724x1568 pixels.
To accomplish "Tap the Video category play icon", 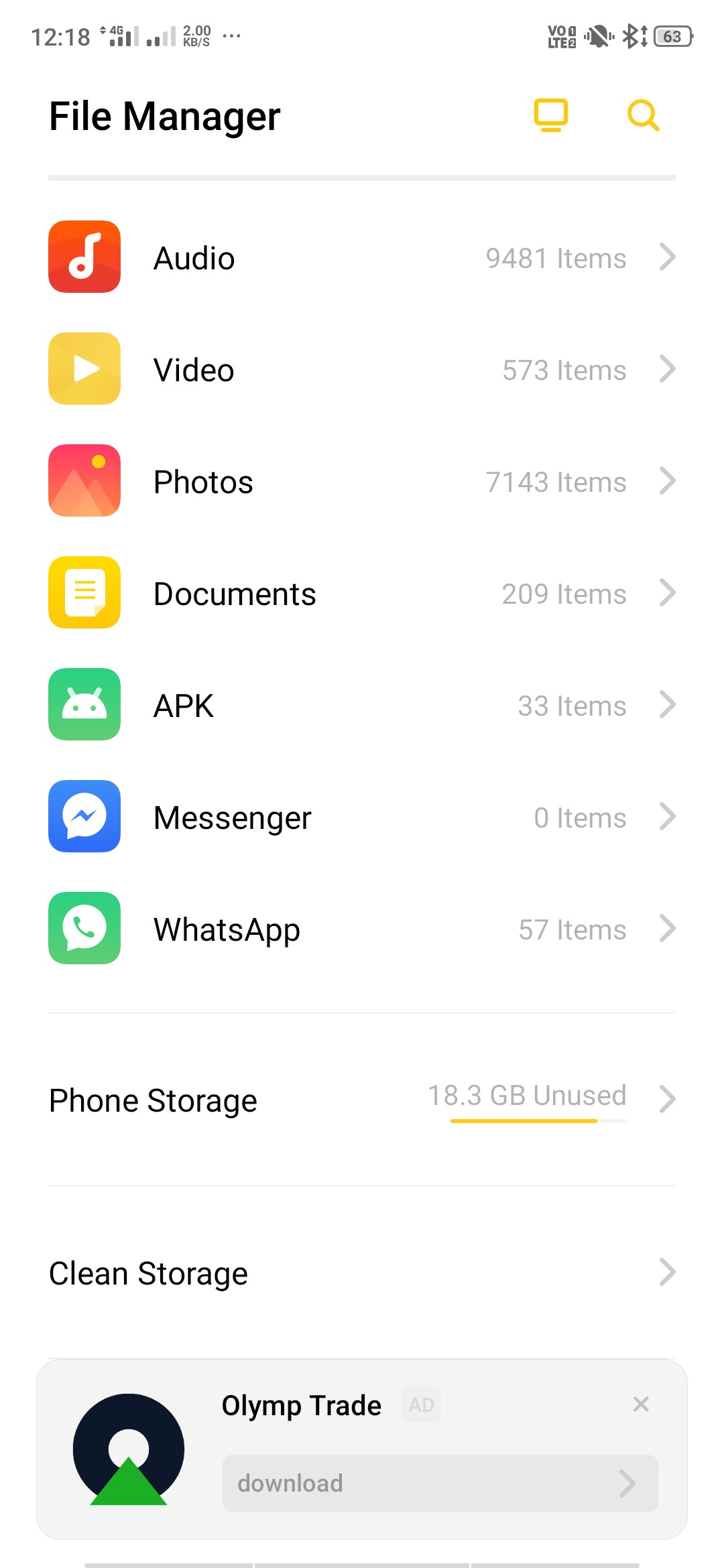I will coord(83,369).
